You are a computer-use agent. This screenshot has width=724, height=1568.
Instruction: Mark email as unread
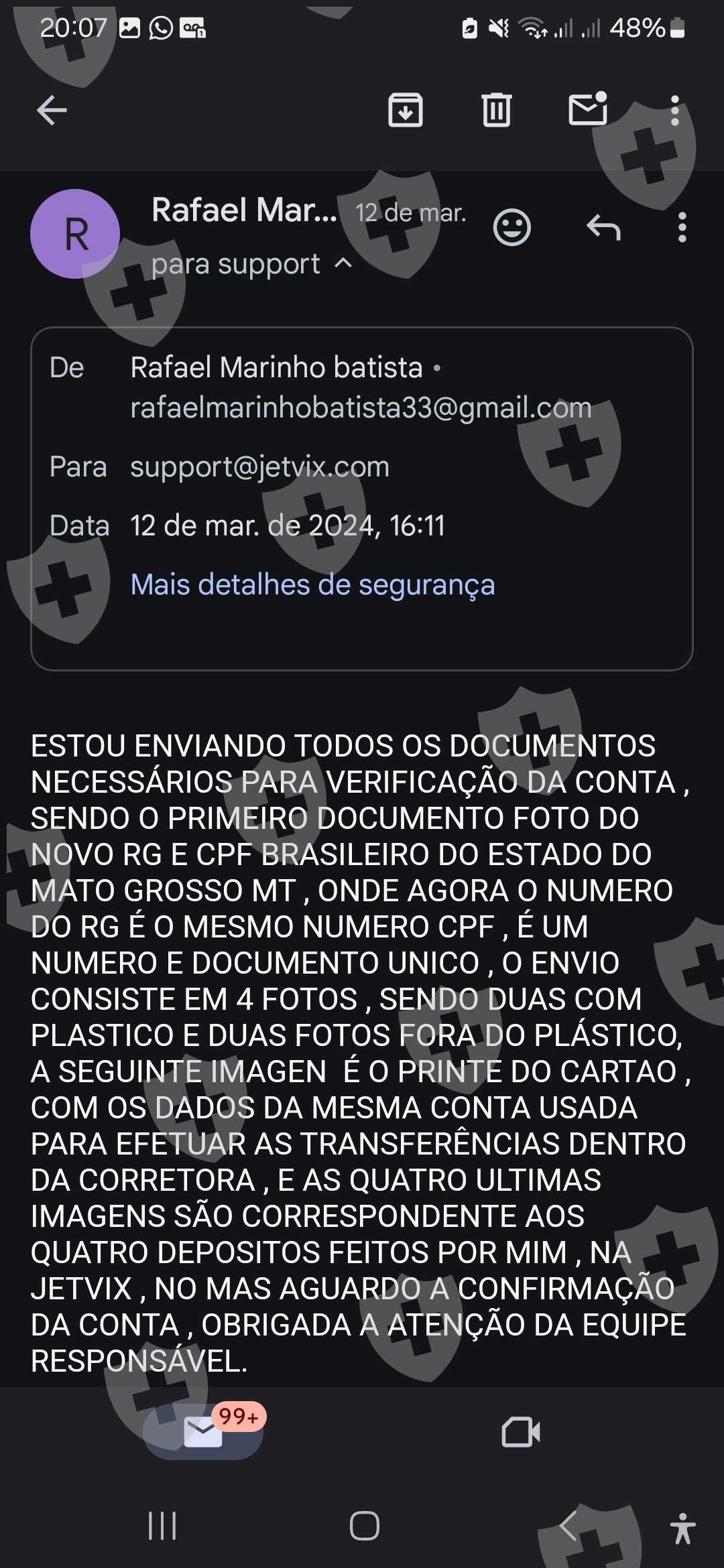tap(588, 109)
